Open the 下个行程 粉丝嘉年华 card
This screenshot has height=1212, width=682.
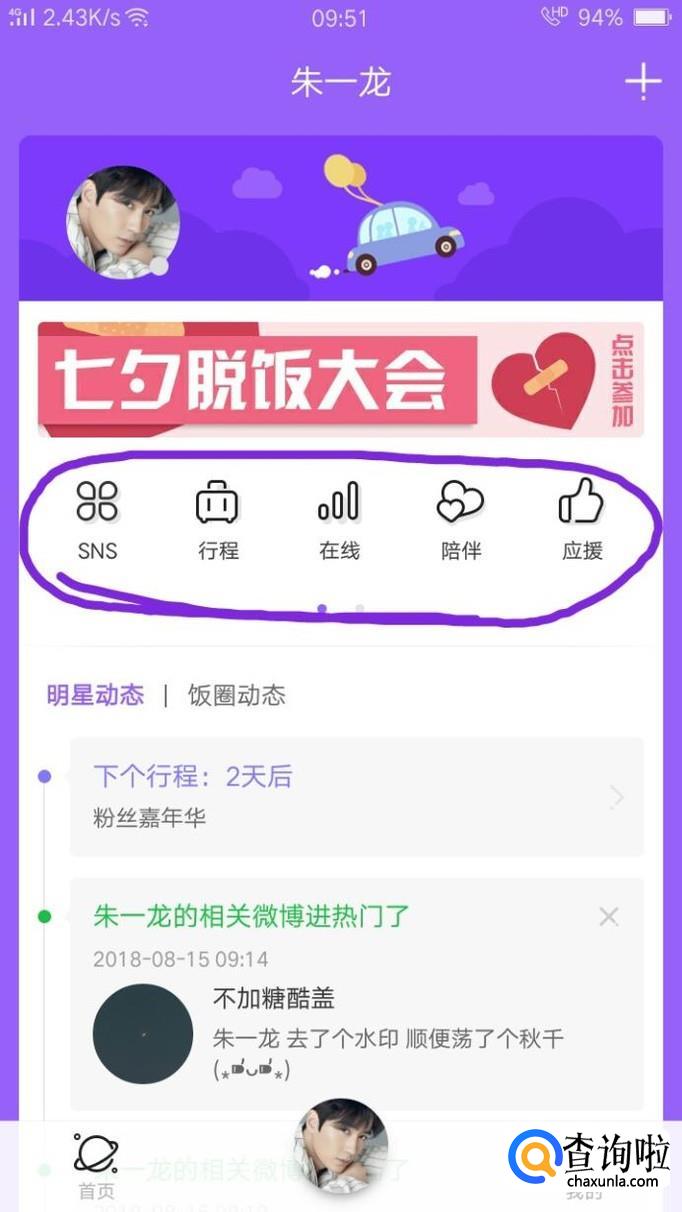[357, 797]
